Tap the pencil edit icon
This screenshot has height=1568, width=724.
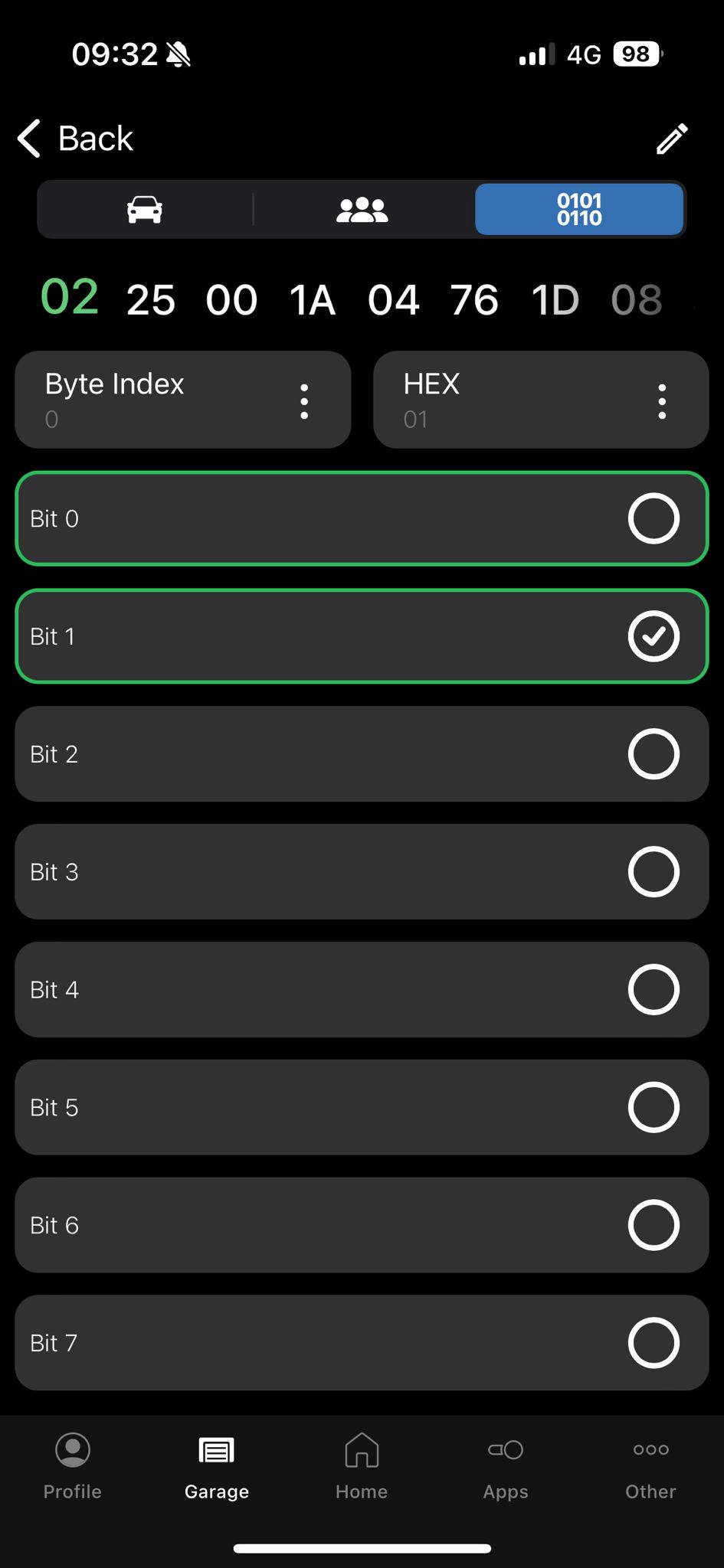pos(672,139)
